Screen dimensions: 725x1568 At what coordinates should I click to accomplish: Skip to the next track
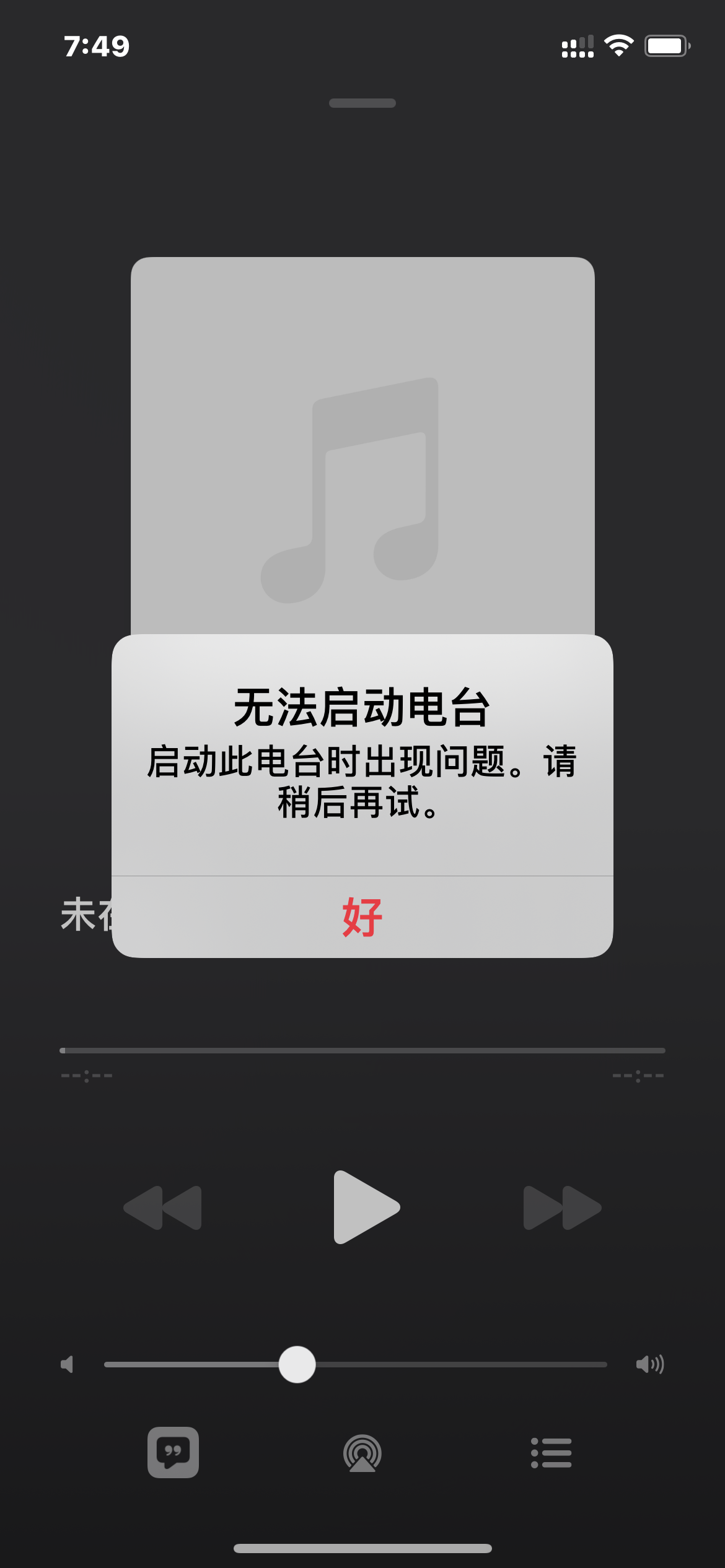(x=562, y=1208)
